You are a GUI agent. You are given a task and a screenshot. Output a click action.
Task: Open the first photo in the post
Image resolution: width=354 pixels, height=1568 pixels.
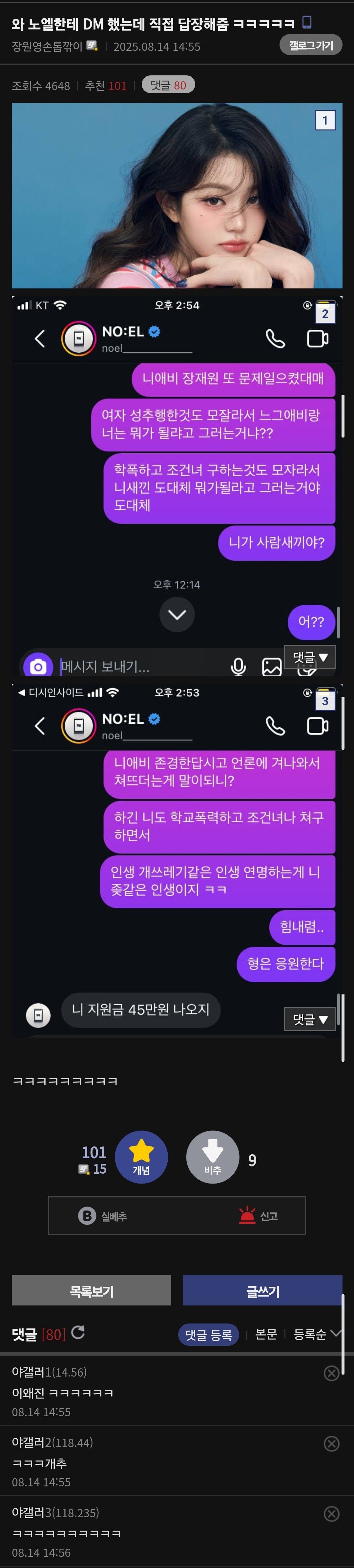coord(177,195)
